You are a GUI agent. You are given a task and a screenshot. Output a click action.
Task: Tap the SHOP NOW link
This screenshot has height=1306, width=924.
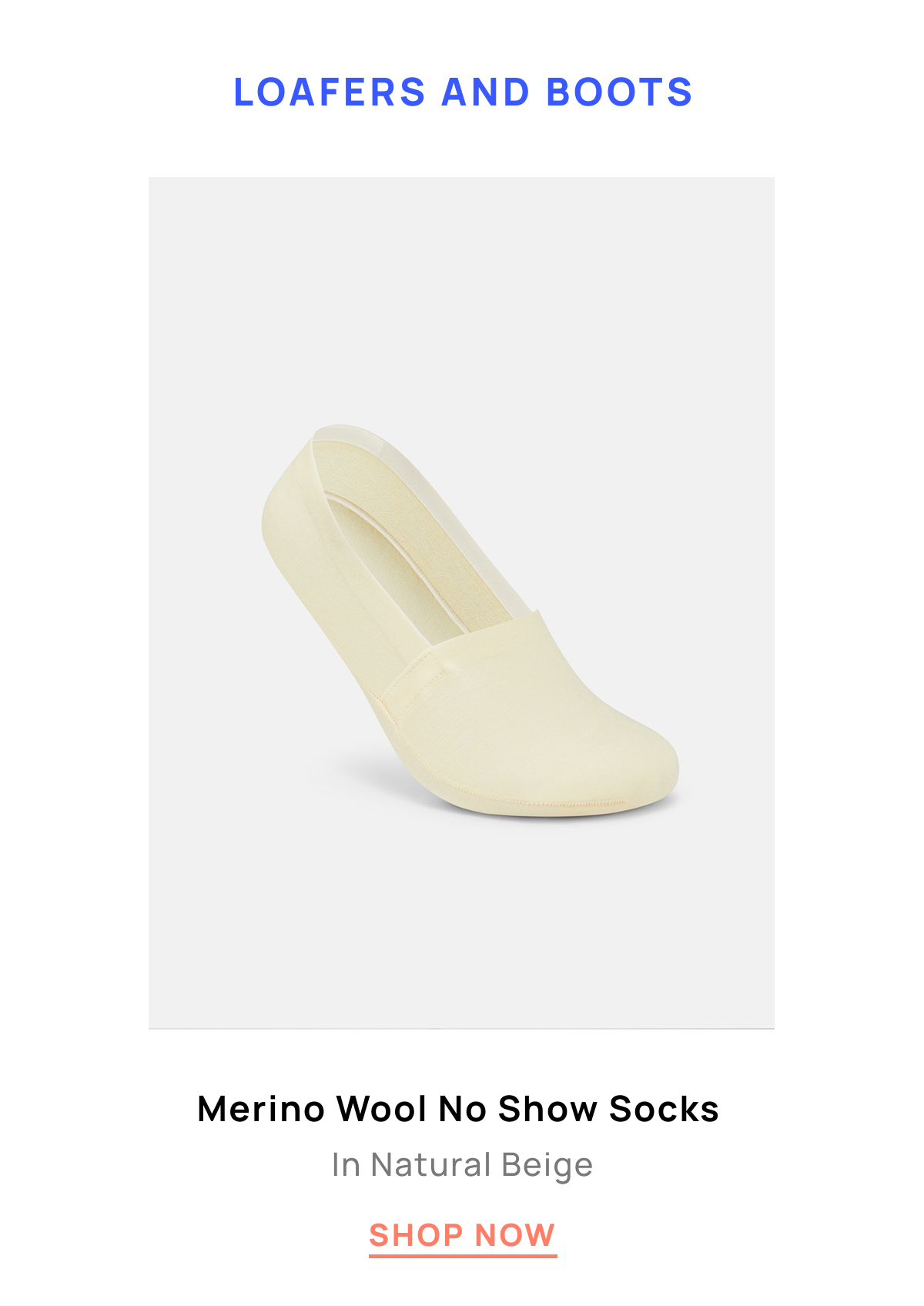coord(462,1235)
